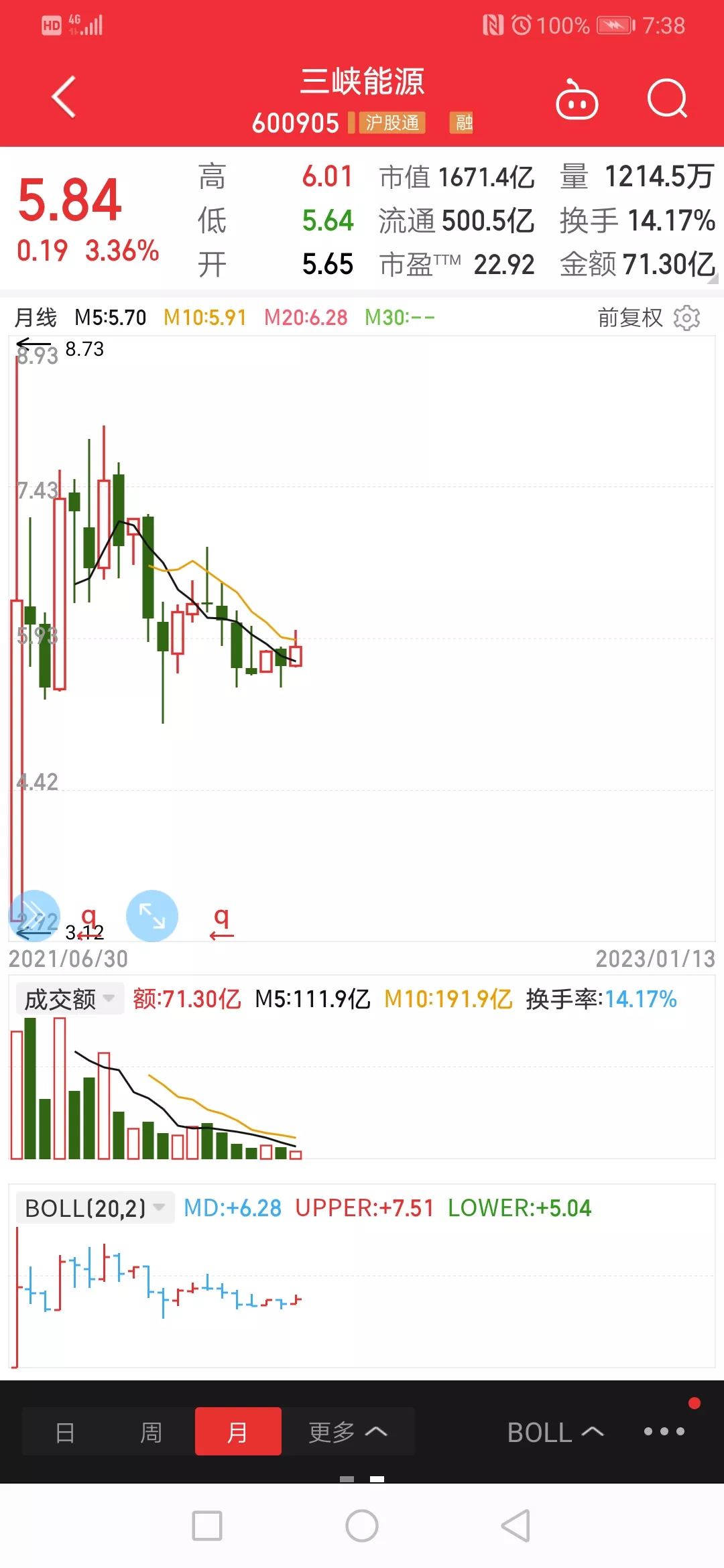Expand the chart to fullscreen
This screenshot has height=1568, width=724.
(x=152, y=915)
